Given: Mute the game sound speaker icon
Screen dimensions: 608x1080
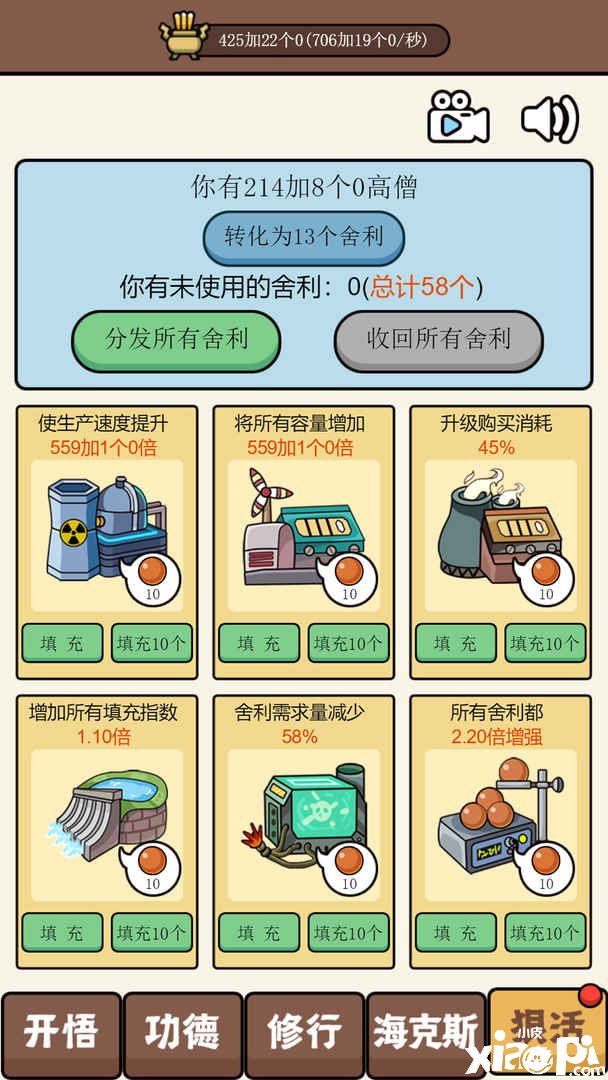Looking at the screenshot, I should 549,119.
